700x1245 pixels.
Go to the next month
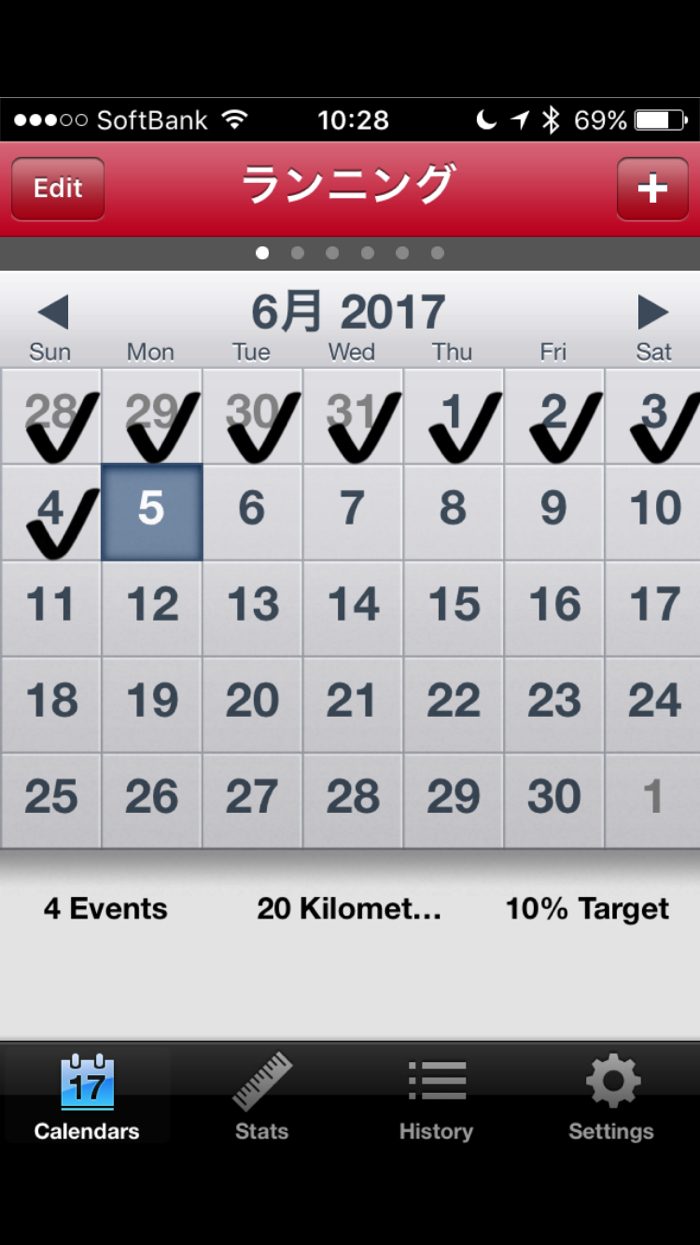652,313
